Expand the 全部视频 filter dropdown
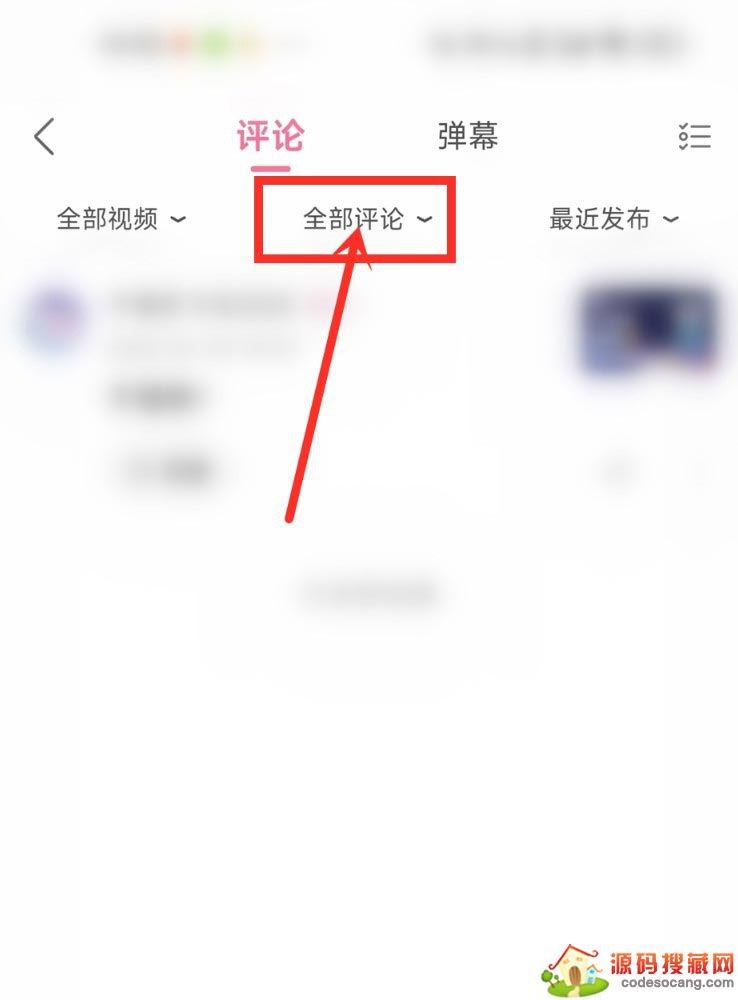The width and height of the screenshot is (738, 1000). [x=121, y=219]
